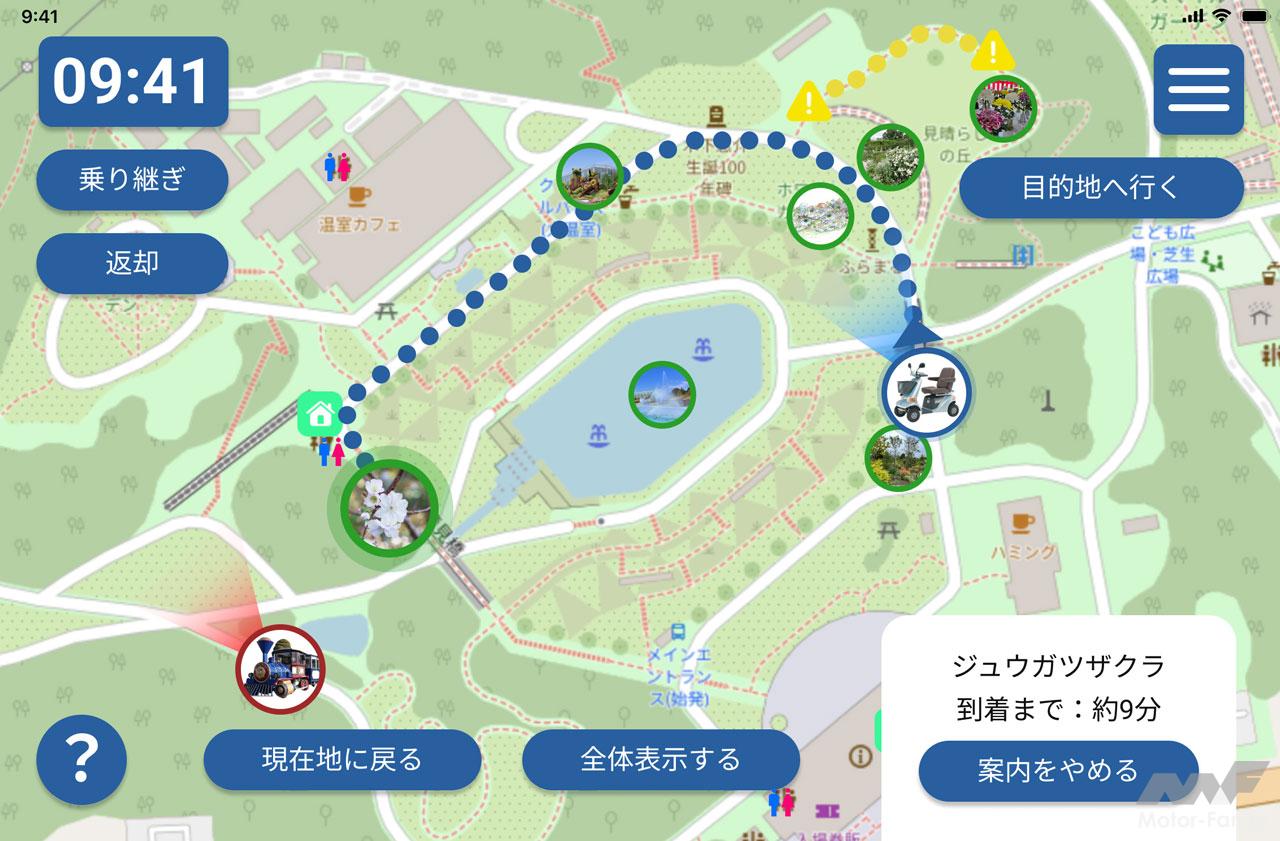1280x841 pixels.
Task: Open the flower stall photo marker by the warning sign
Action: pyautogui.click(x=1003, y=107)
